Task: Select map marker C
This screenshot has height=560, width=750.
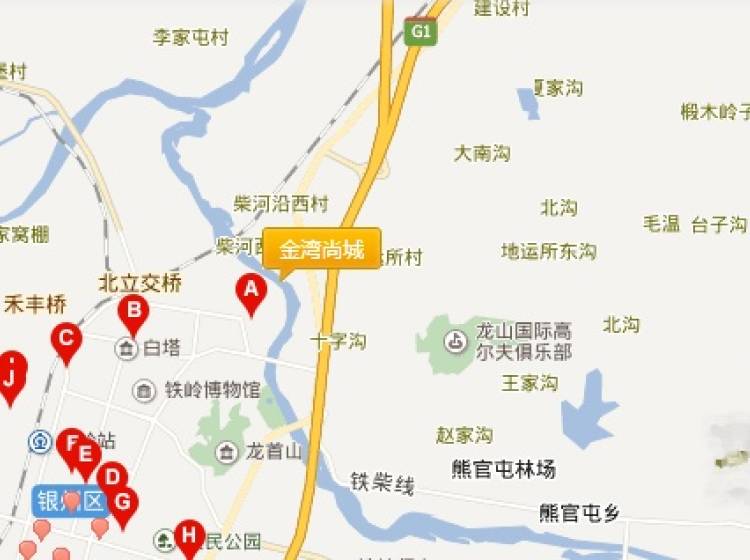Action: [x=66, y=340]
